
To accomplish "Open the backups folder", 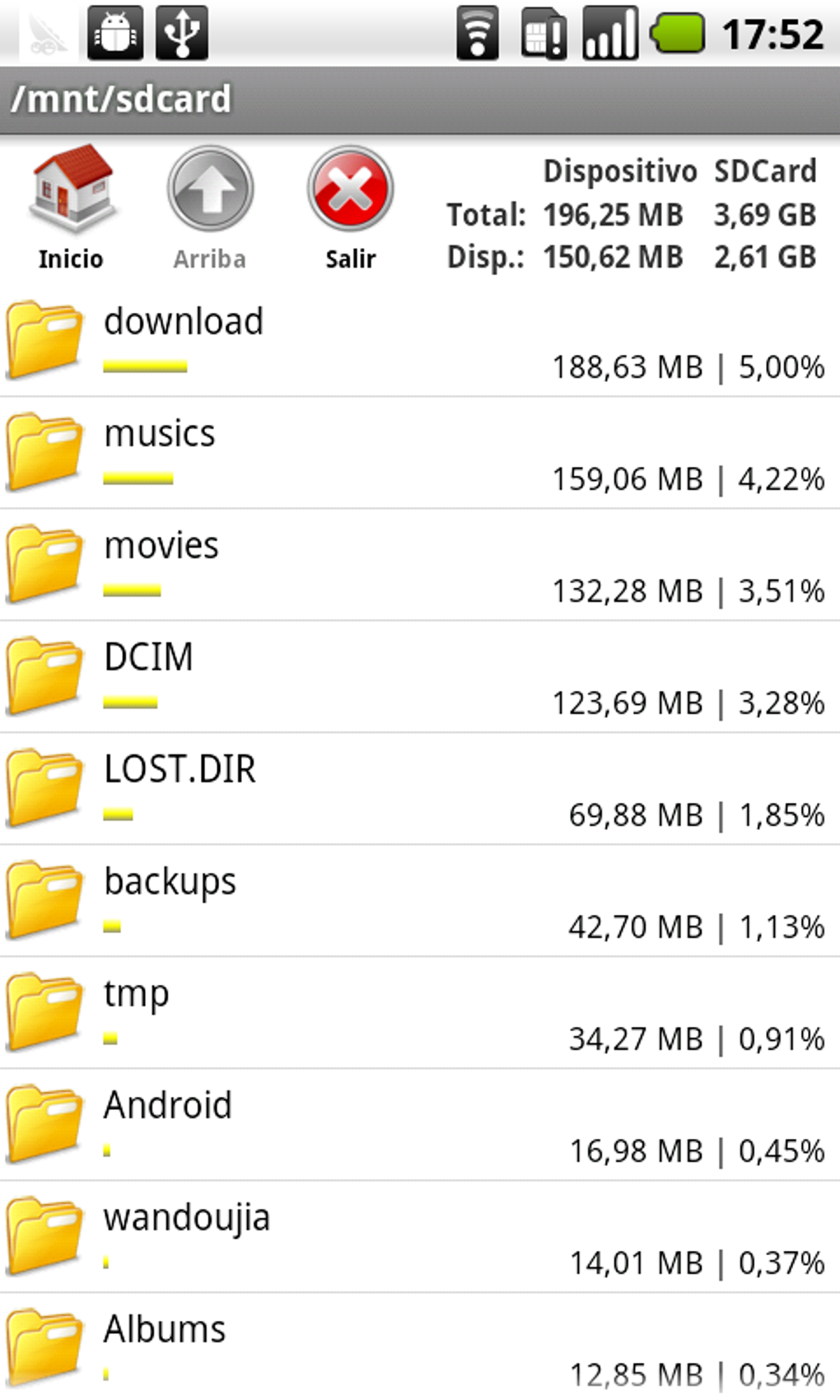I will 420,901.
